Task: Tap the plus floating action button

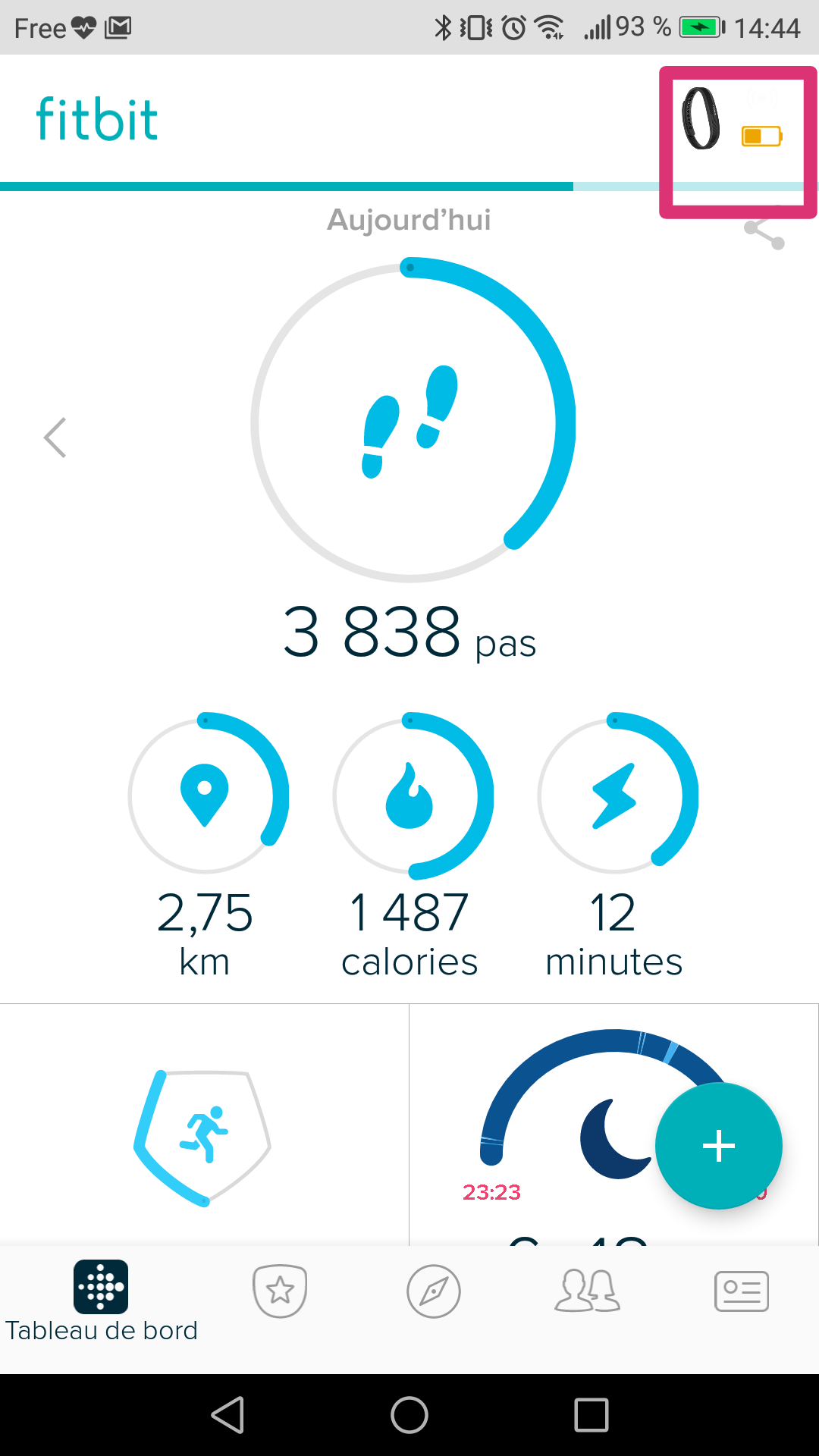Action: pyautogui.click(x=718, y=1146)
